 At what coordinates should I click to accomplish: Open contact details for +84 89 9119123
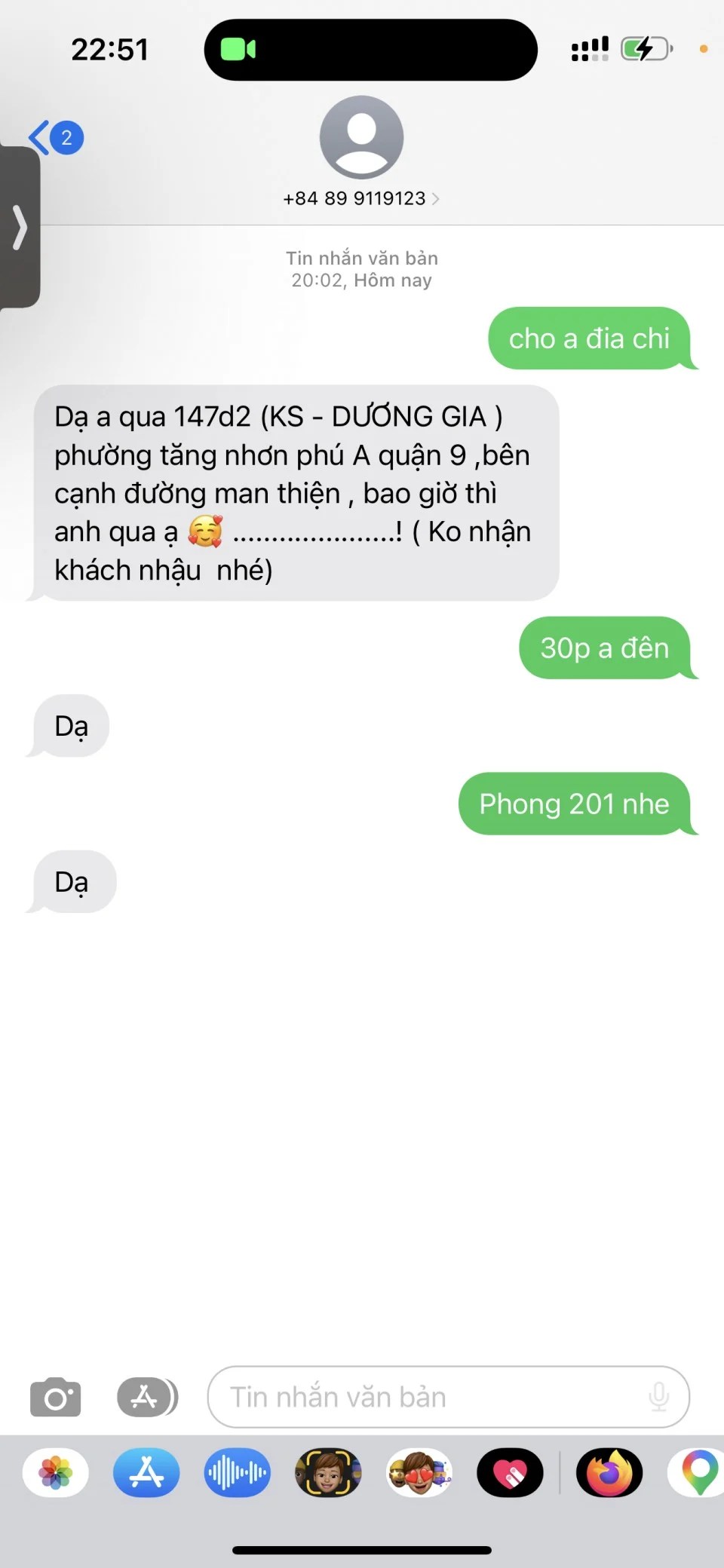361,198
